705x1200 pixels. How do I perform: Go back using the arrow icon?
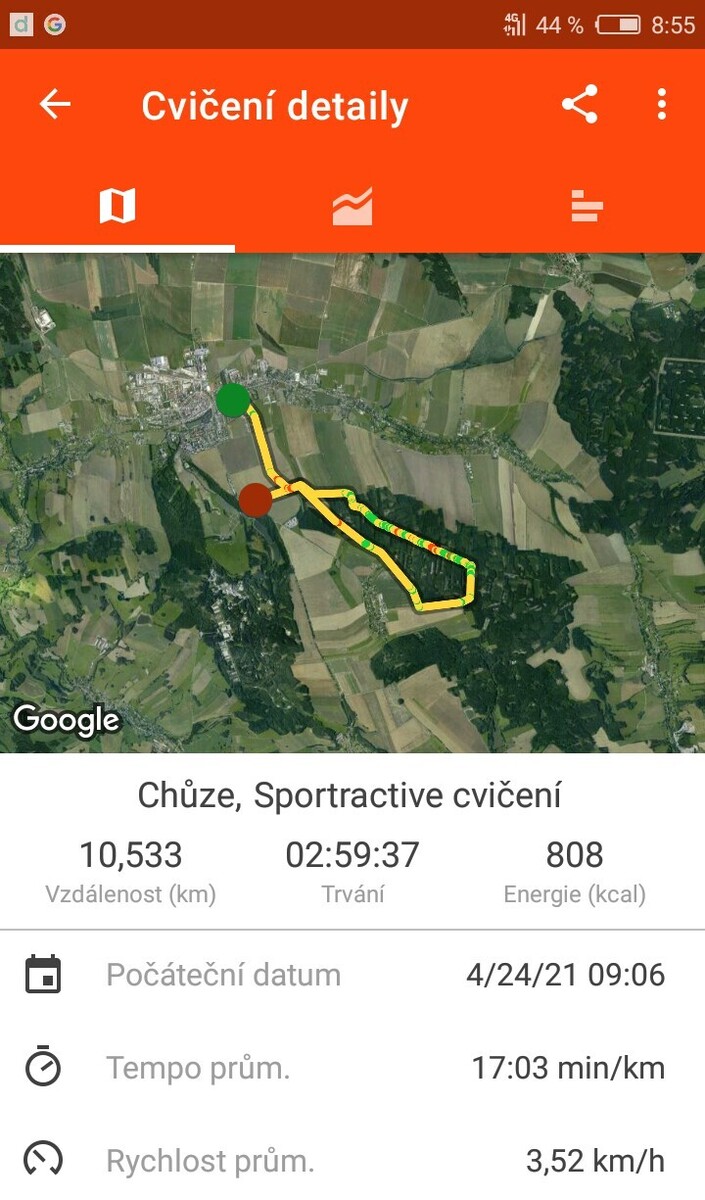click(55, 105)
